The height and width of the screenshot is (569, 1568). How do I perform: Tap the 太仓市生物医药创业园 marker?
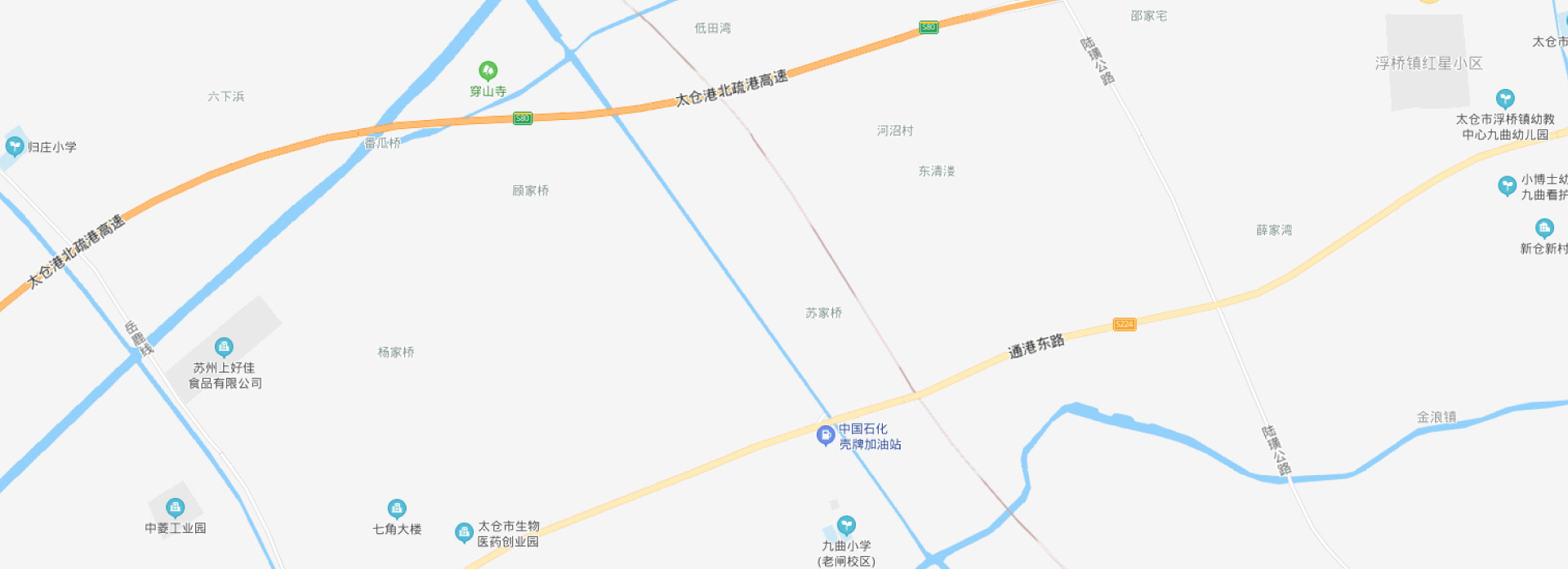[x=464, y=533]
